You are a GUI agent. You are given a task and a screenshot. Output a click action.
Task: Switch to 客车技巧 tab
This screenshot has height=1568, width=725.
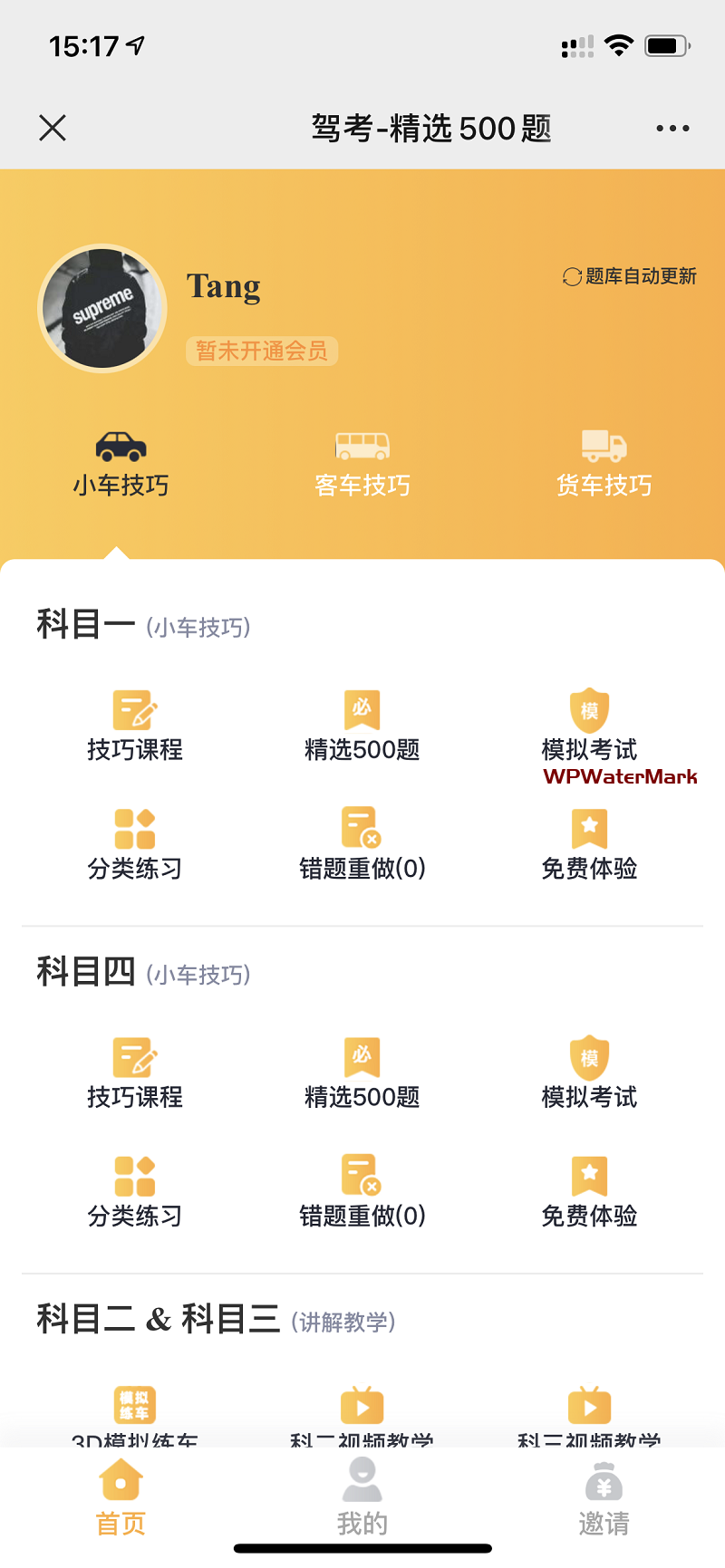(362, 465)
